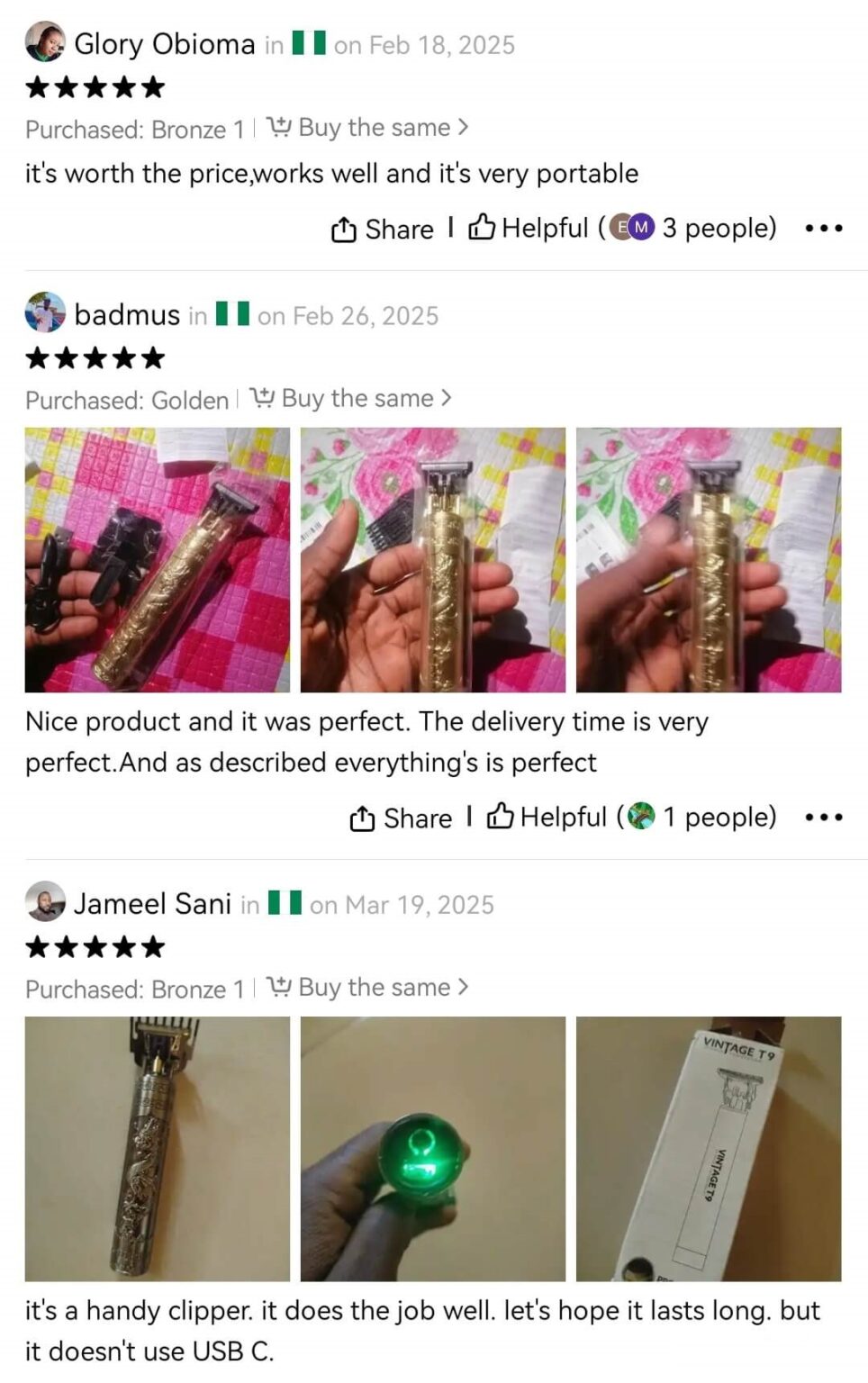Share Glory Obioma's review

point(382,229)
